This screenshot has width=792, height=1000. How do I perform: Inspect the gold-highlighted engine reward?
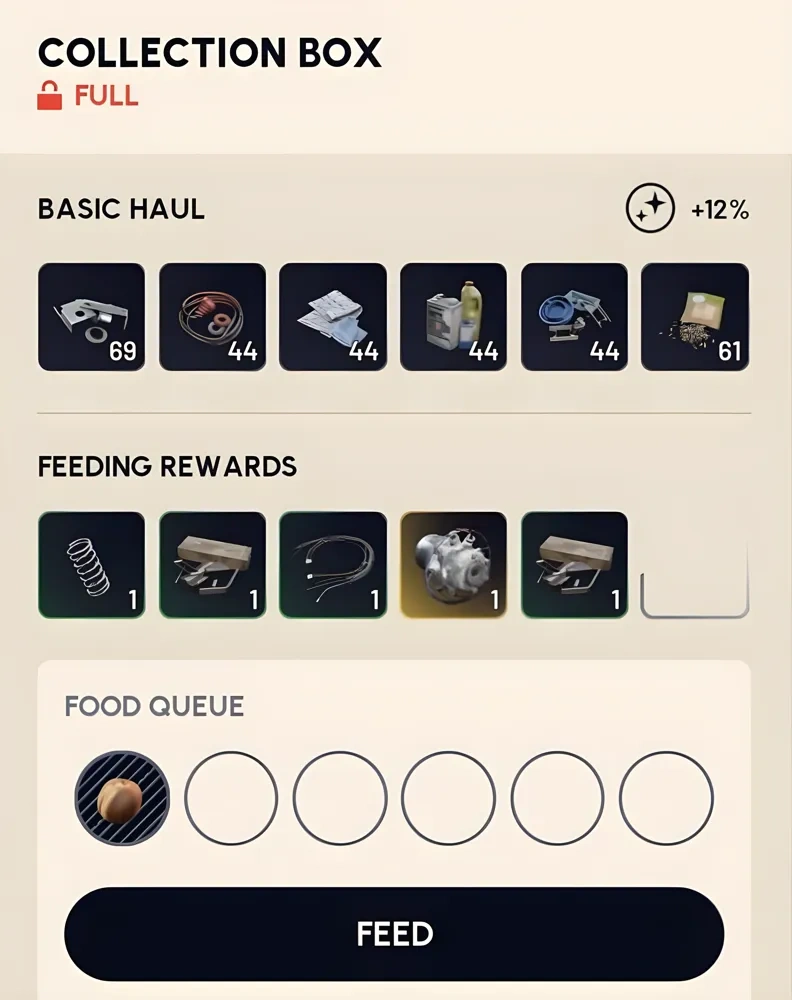(x=453, y=565)
